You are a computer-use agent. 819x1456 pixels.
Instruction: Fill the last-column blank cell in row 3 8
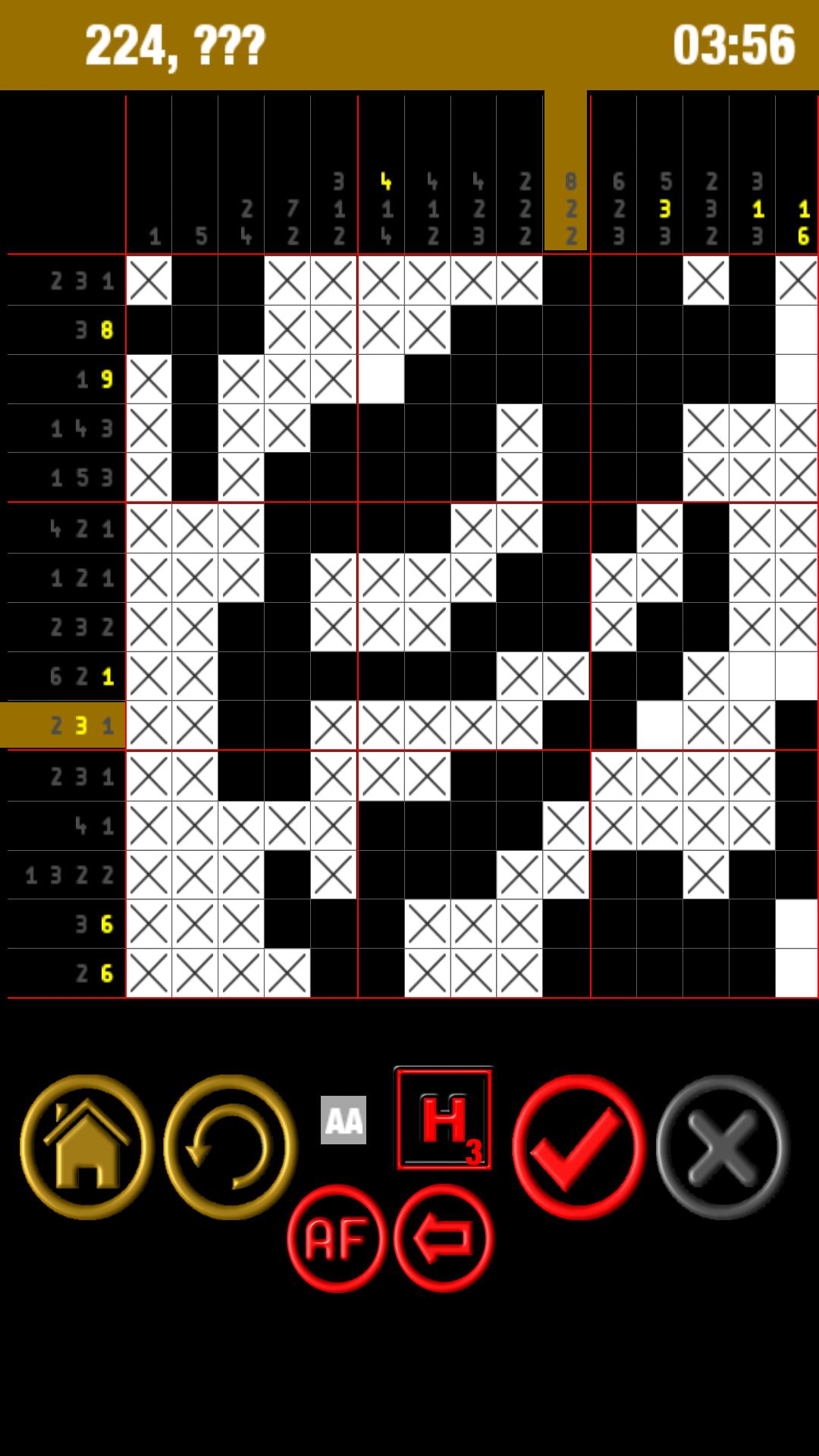(796, 330)
